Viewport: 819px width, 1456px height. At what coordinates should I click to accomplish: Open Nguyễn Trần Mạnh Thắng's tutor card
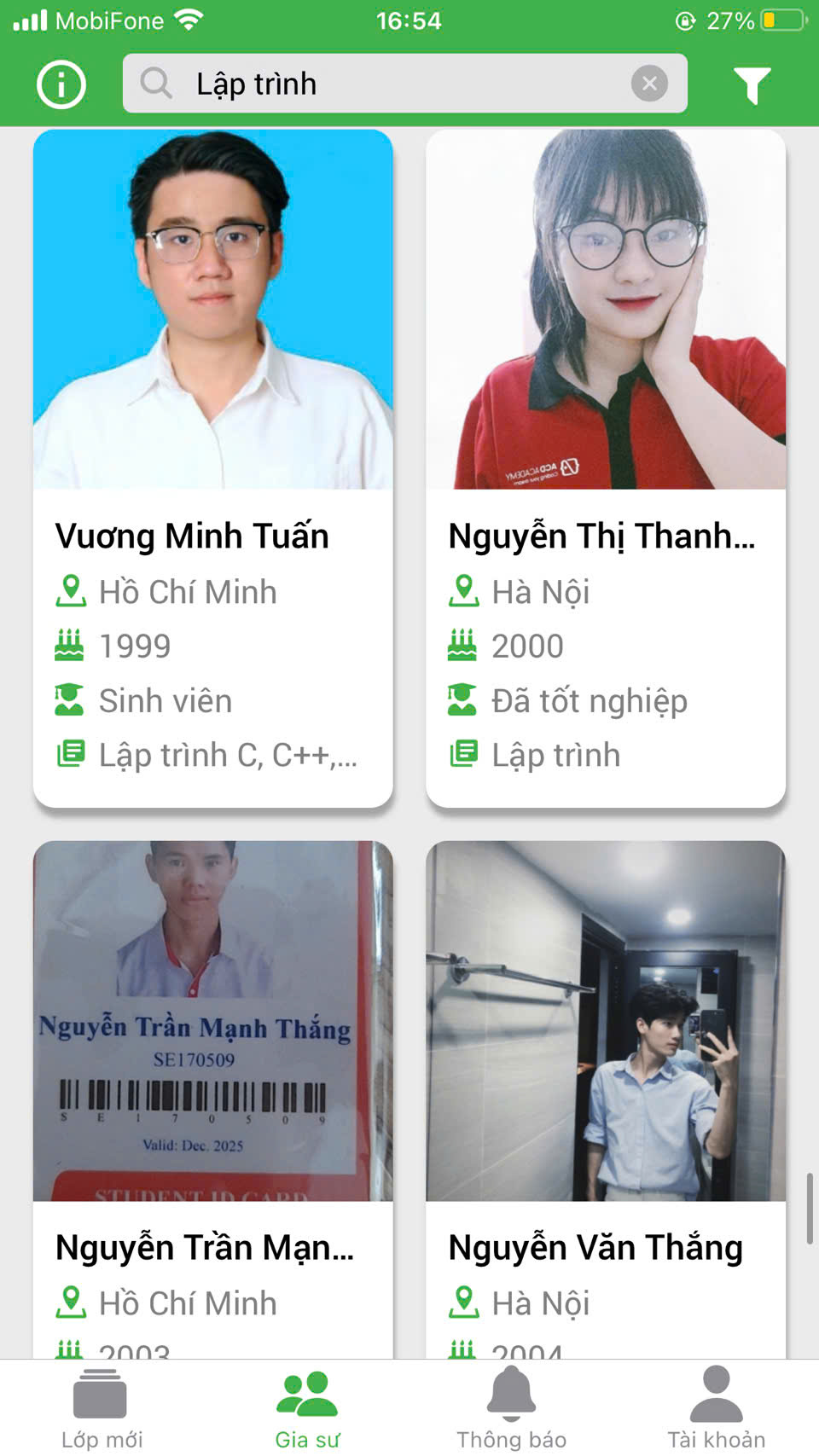pos(212,1099)
